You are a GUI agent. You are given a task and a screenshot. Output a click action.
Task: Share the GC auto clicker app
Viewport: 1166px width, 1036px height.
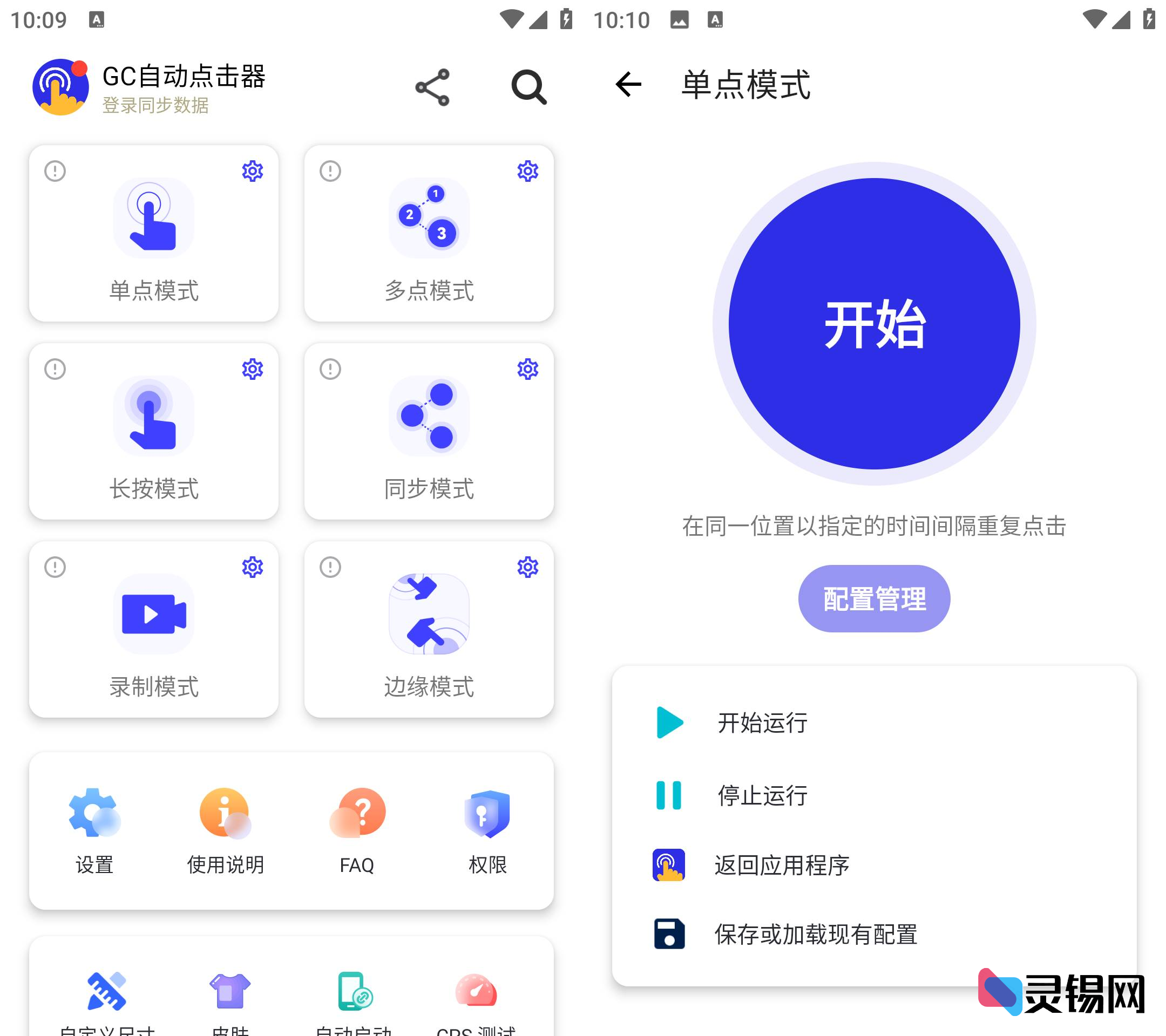[432, 87]
